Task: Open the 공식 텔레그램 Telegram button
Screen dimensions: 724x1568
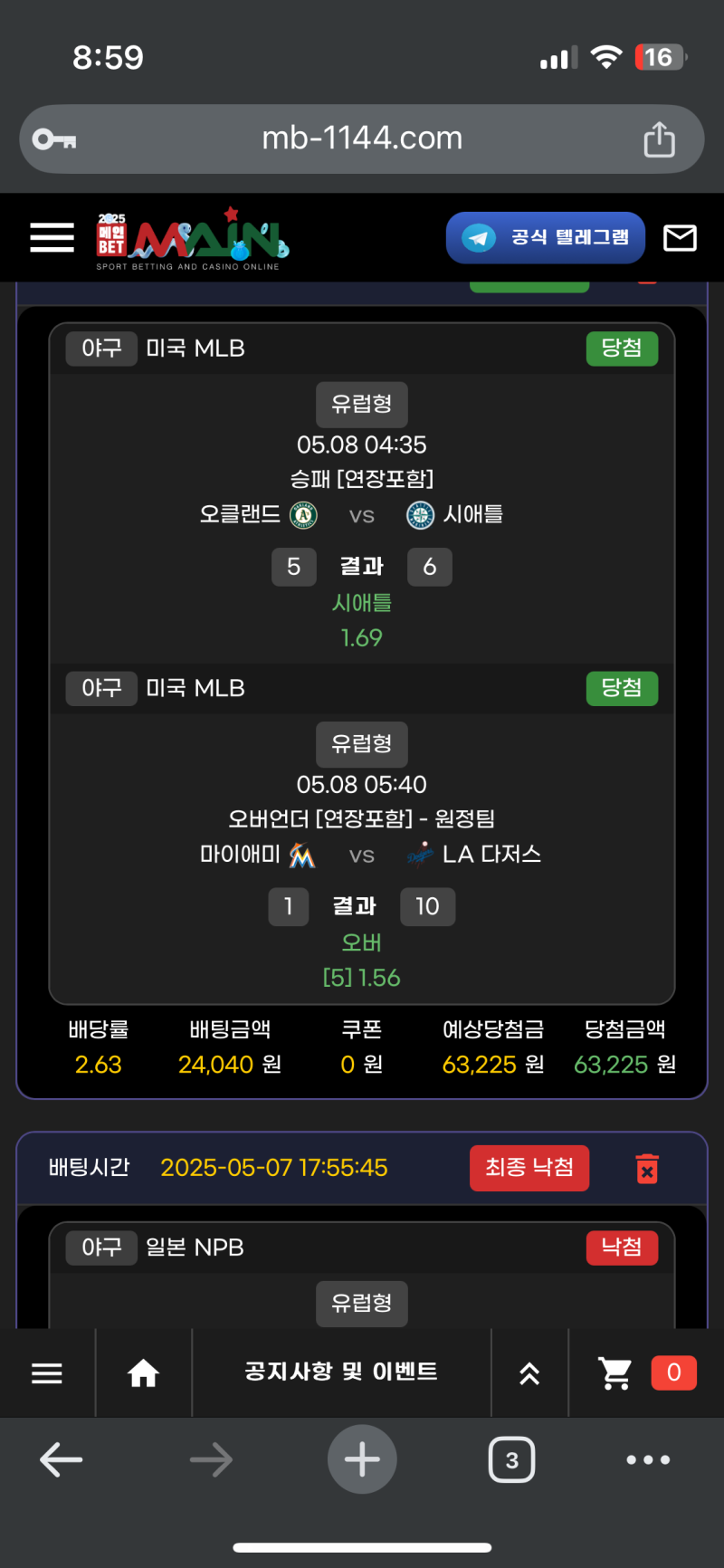Action: point(546,237)
